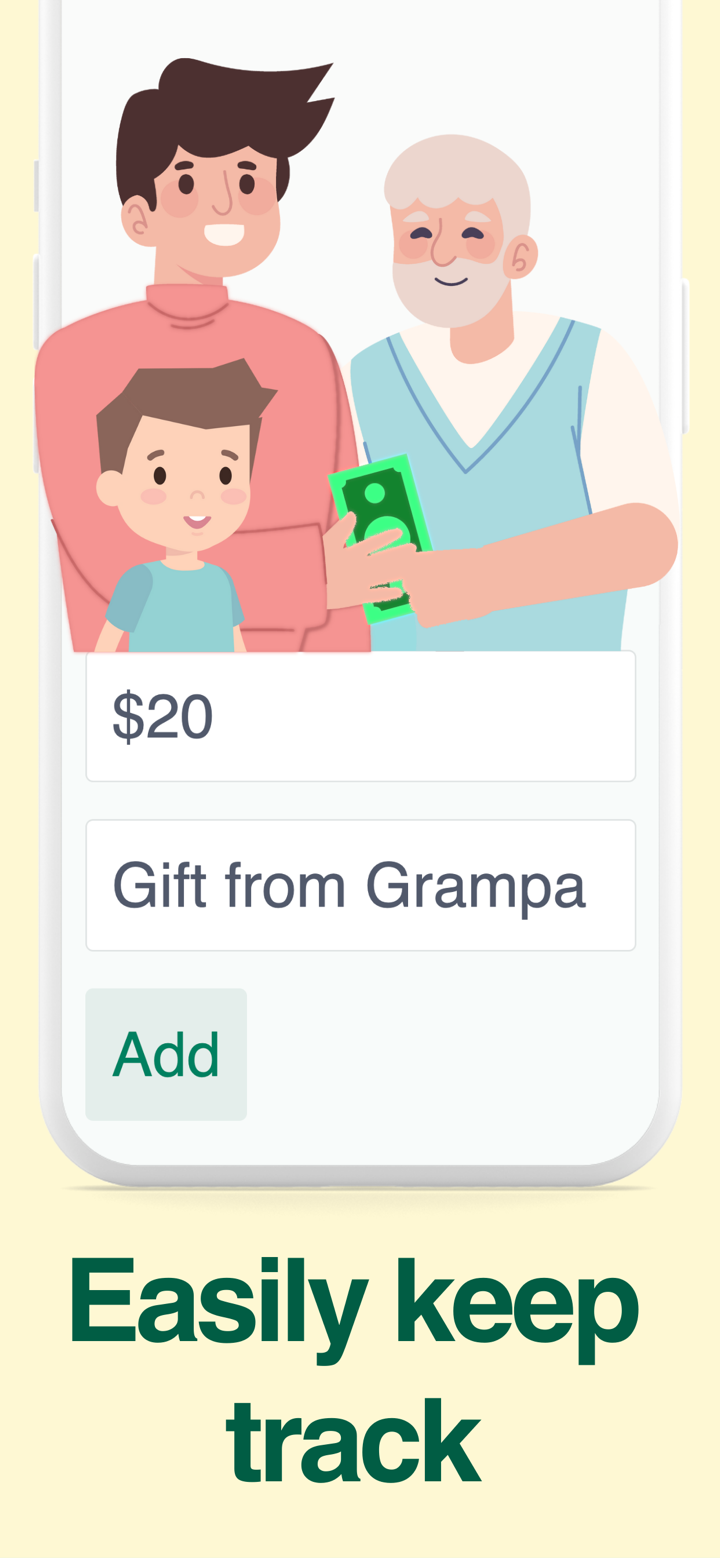
Task: Click the Add button's green label
Action: pyautogui.click(x=166, y=1053)
